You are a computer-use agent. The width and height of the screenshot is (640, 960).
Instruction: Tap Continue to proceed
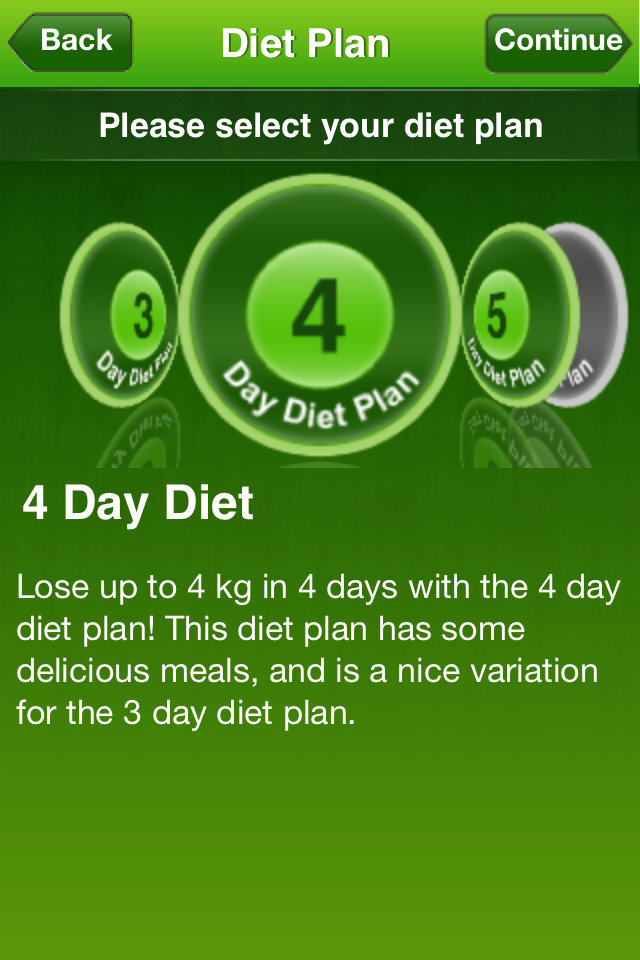pos(557,42)
